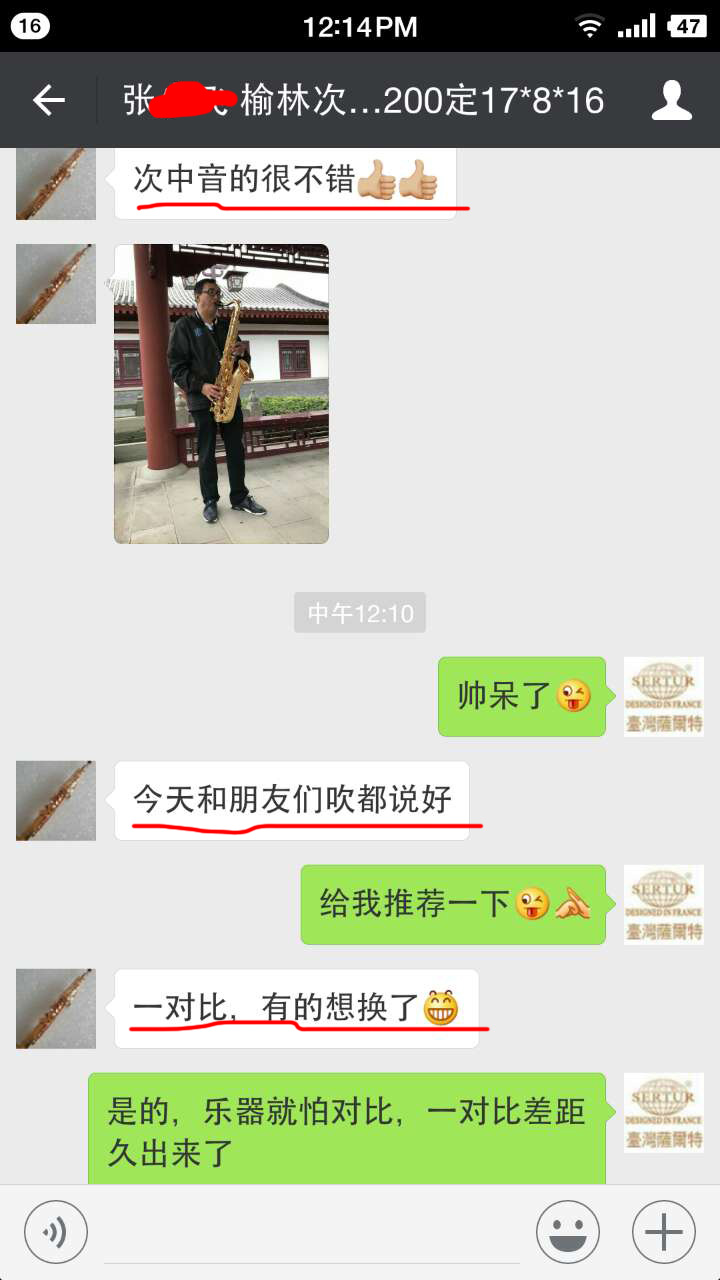This screenshot has width=720, height=1280.
Task: Go back using the arrow in header
Action: coord(49,100)
